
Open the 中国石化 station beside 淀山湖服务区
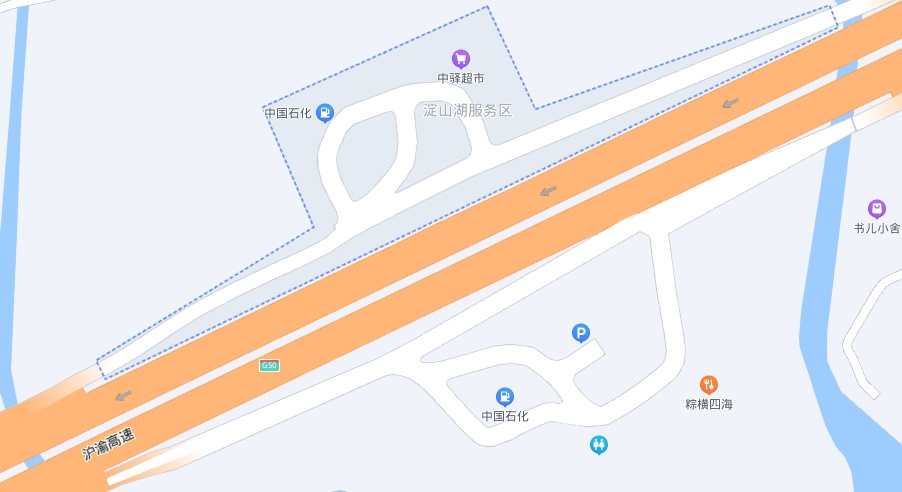324,113
